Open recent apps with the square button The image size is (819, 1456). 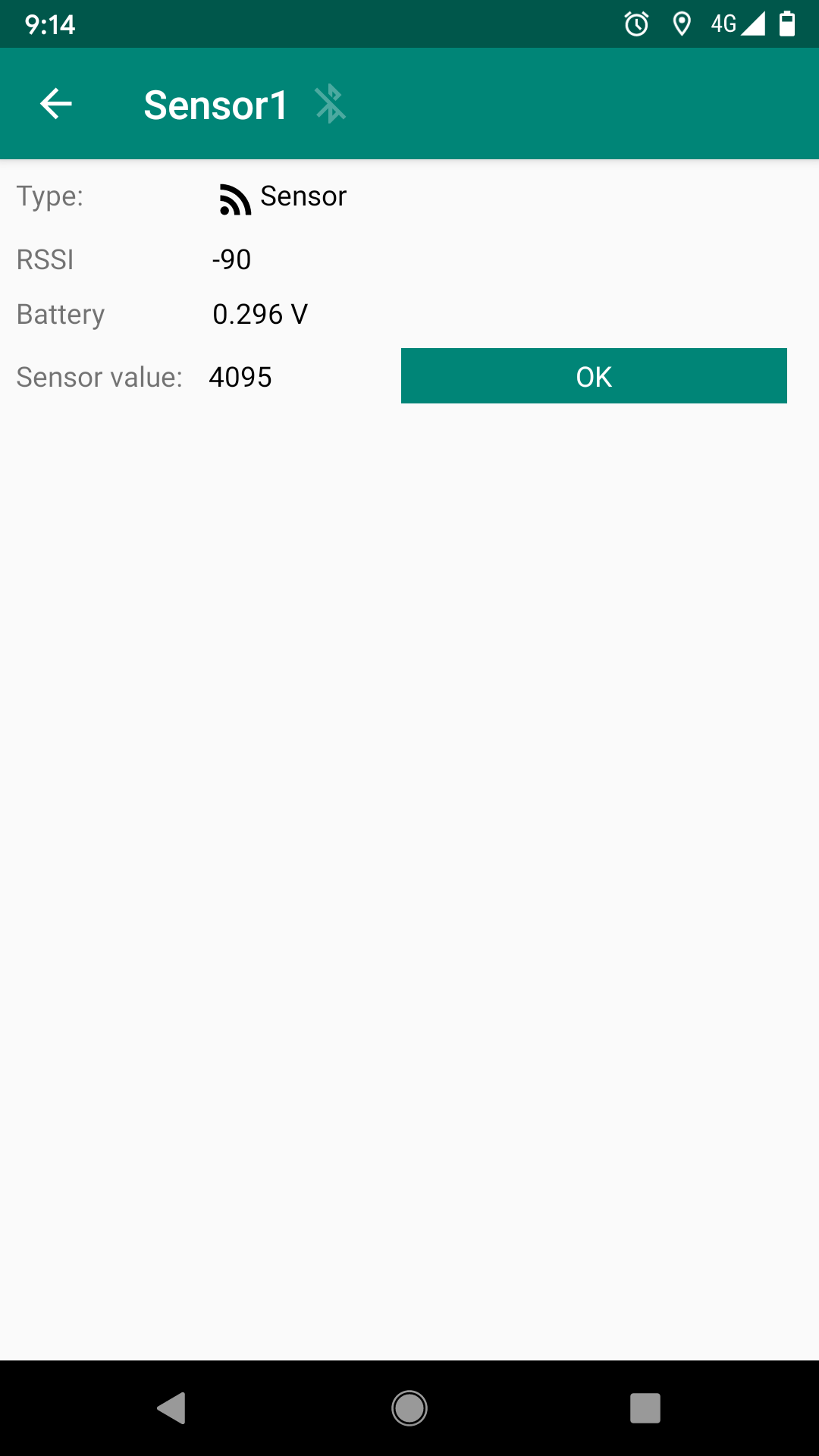[644, 1409]
